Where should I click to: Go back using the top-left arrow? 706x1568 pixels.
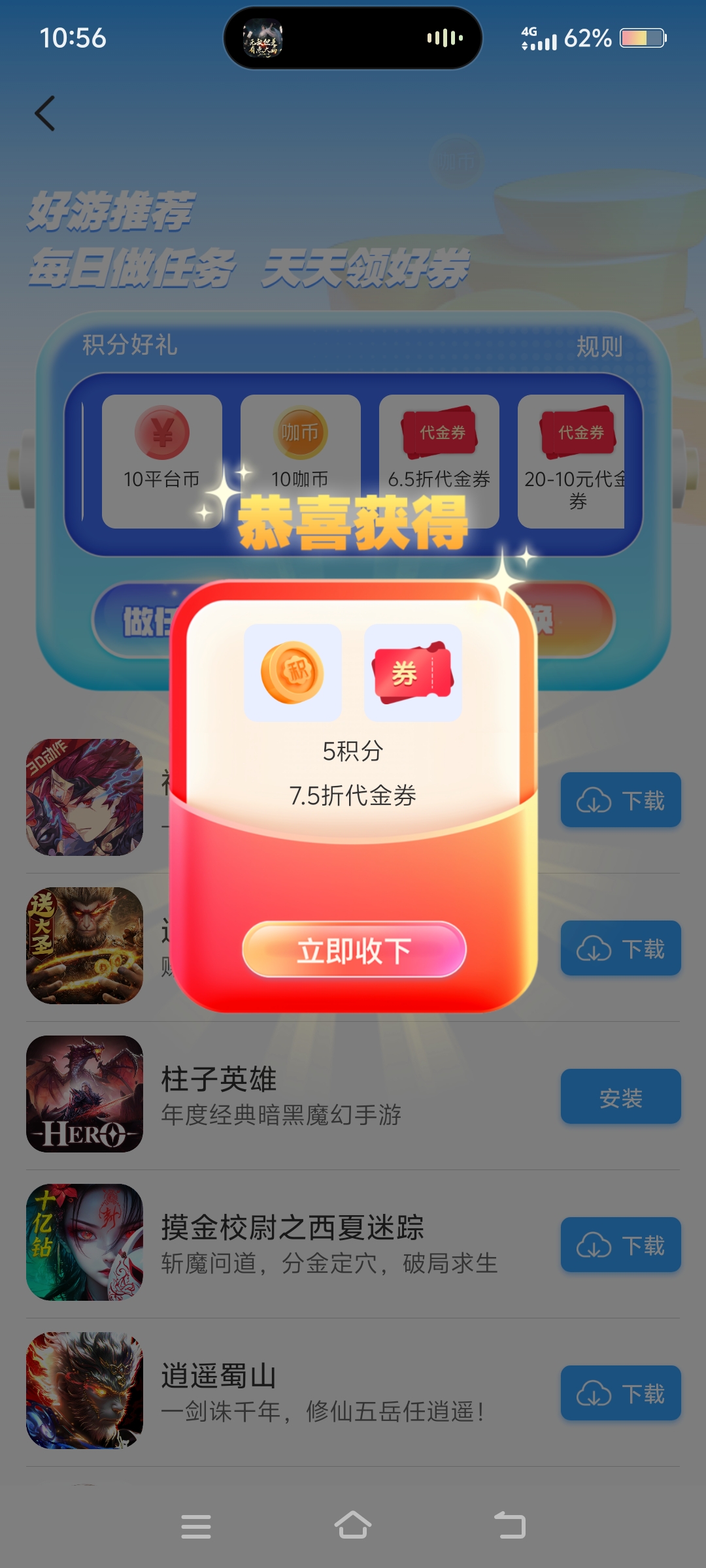[45, 114]
